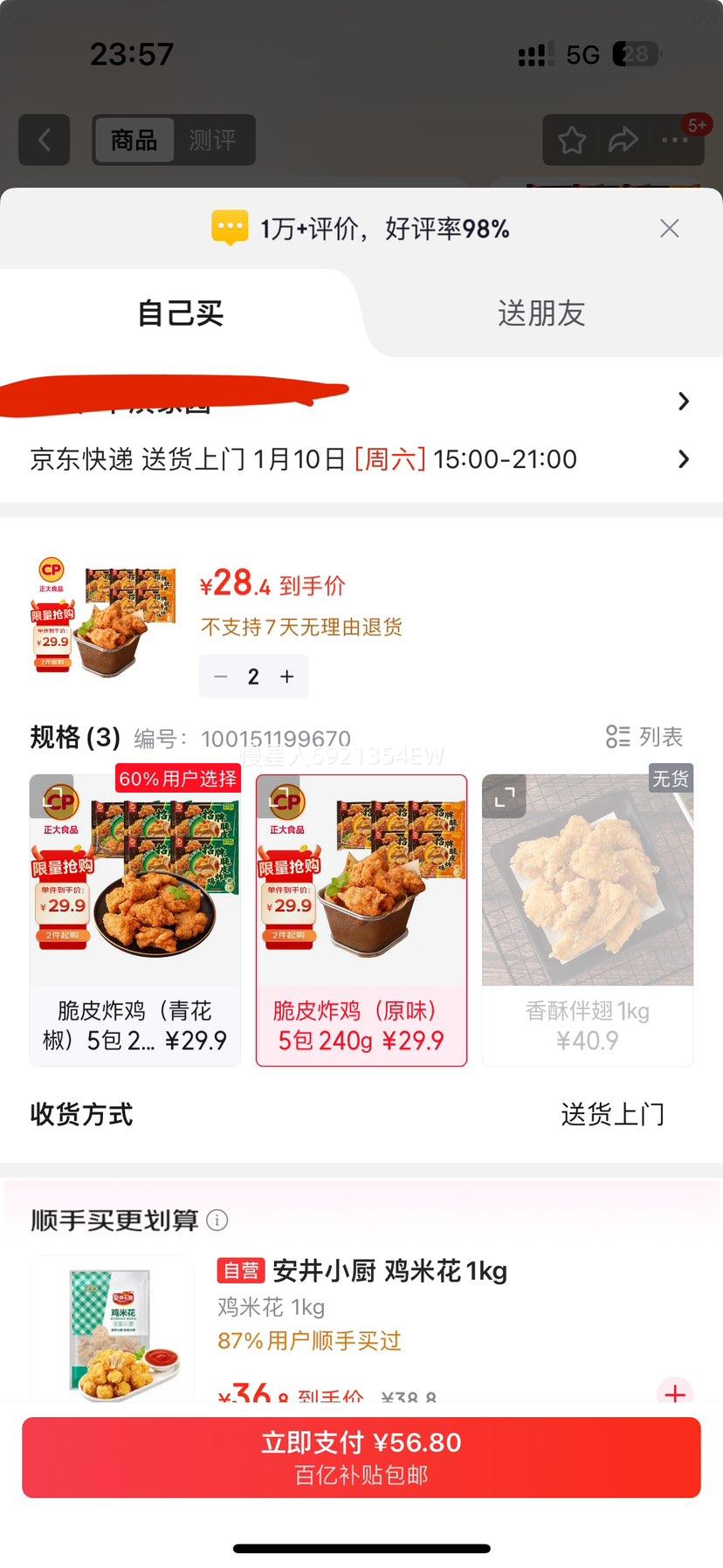Open sharing options via the share arrow icon
723x1568 pixels.
click(624, 140)
